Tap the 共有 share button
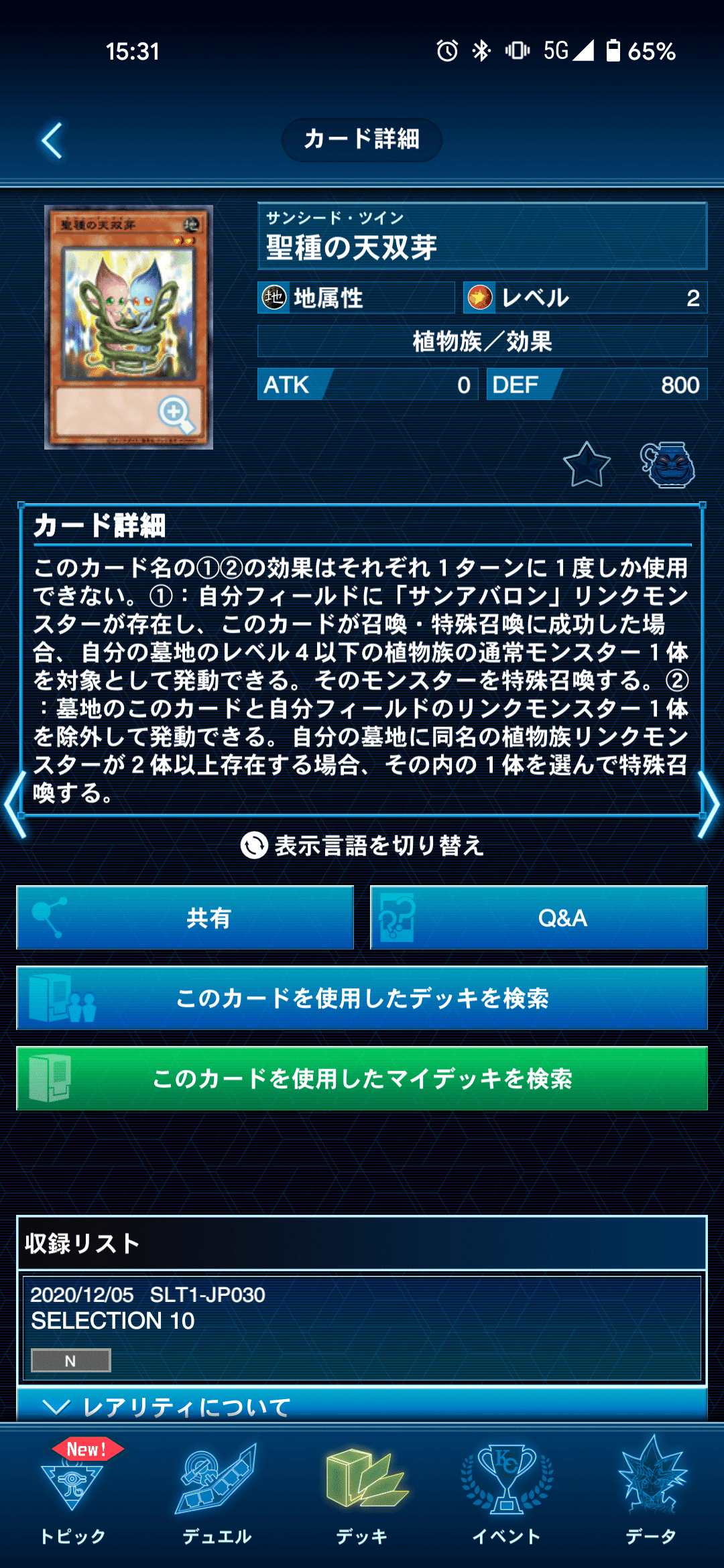Screen dimensions: 724x1568 [x=185, y=917]
